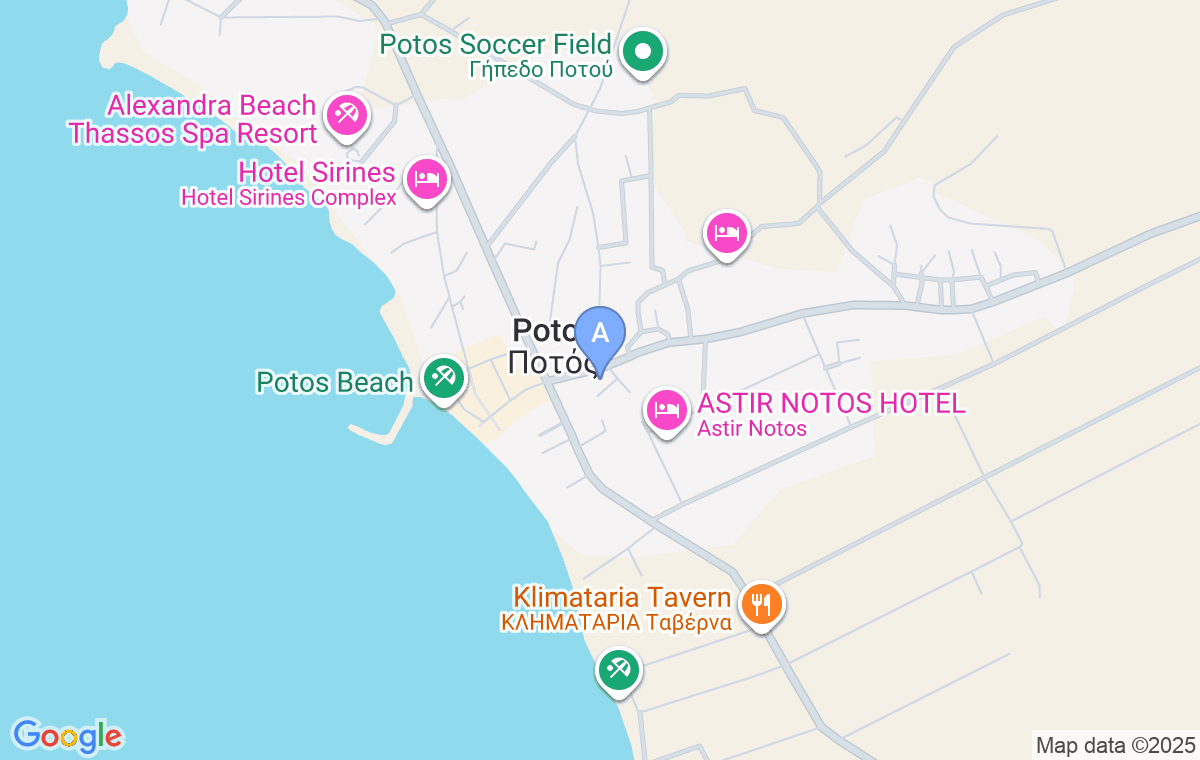
Task: Open the Alexandra Beach Thassos Spa Resort marker
Action: (x=347, y=115)
